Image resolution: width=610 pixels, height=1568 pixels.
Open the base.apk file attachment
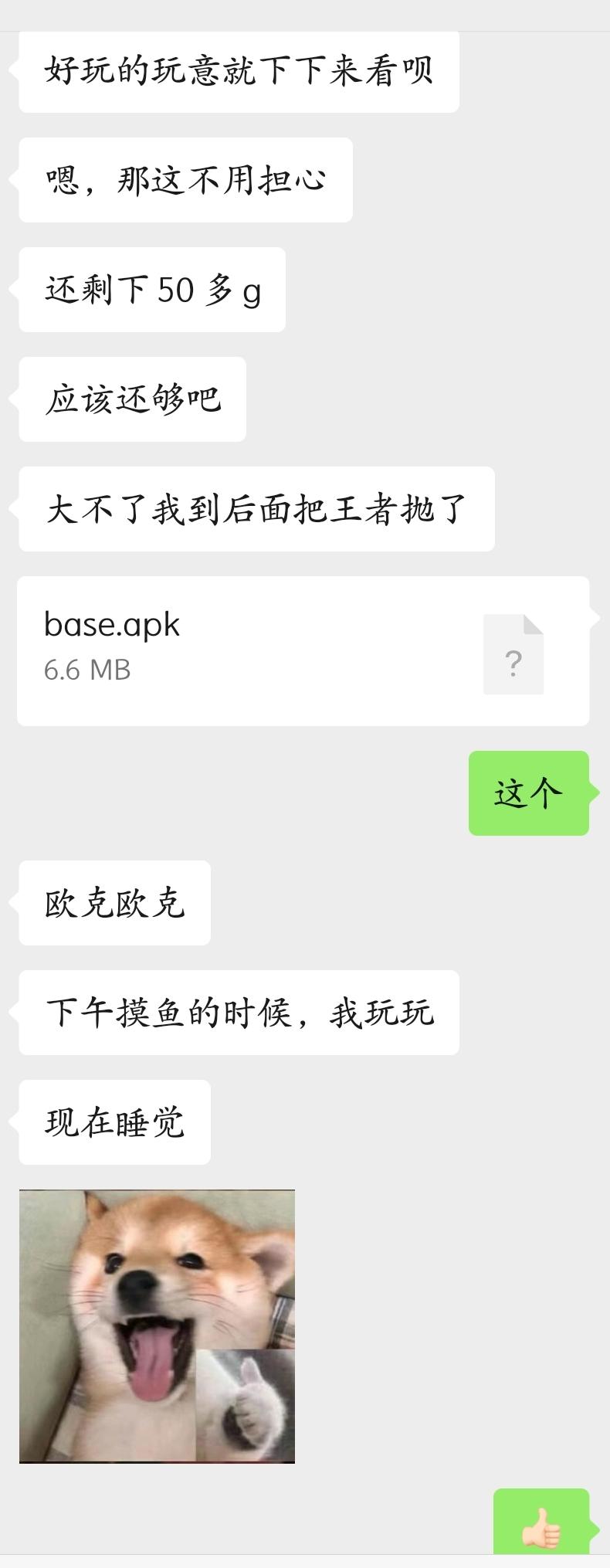[x=303, y=650]
